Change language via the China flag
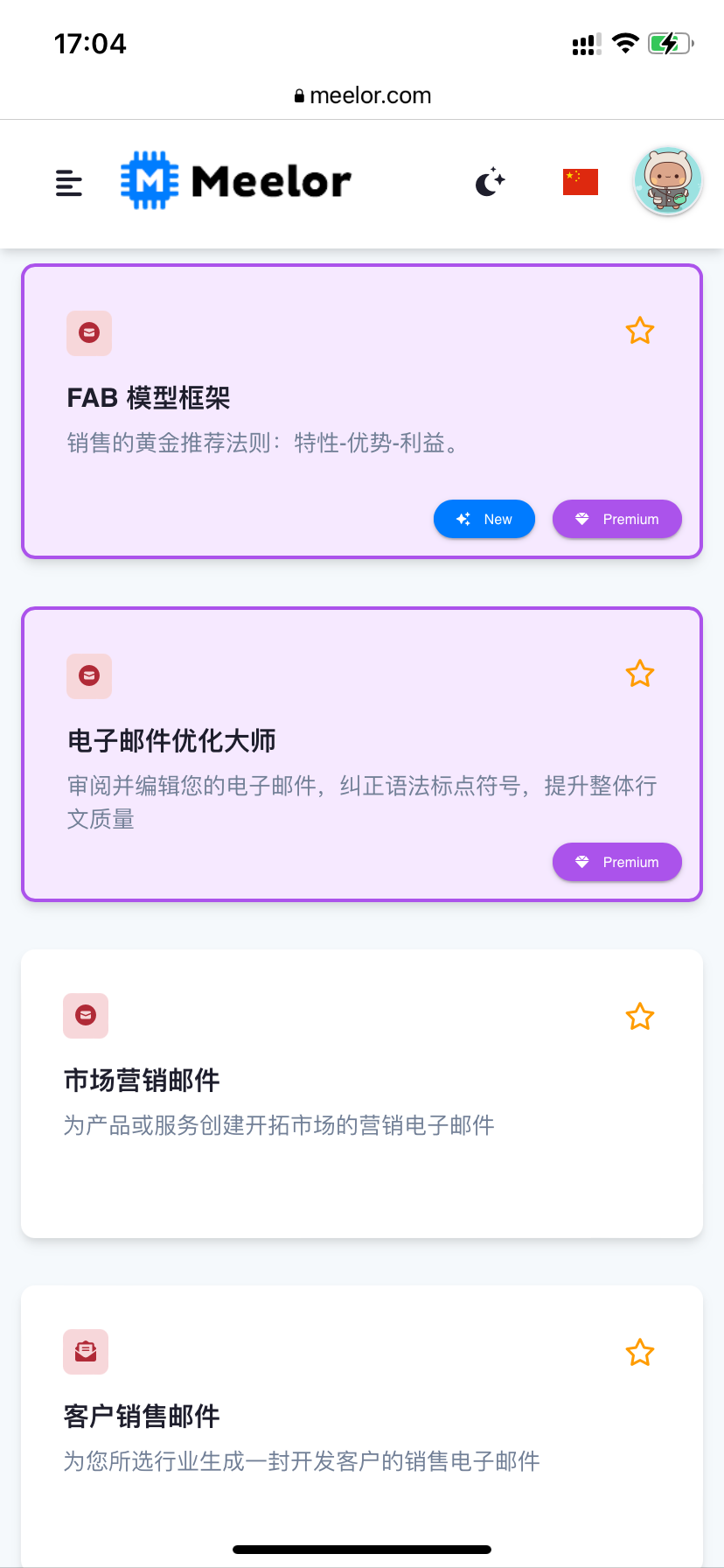 (x=581, y=182)
